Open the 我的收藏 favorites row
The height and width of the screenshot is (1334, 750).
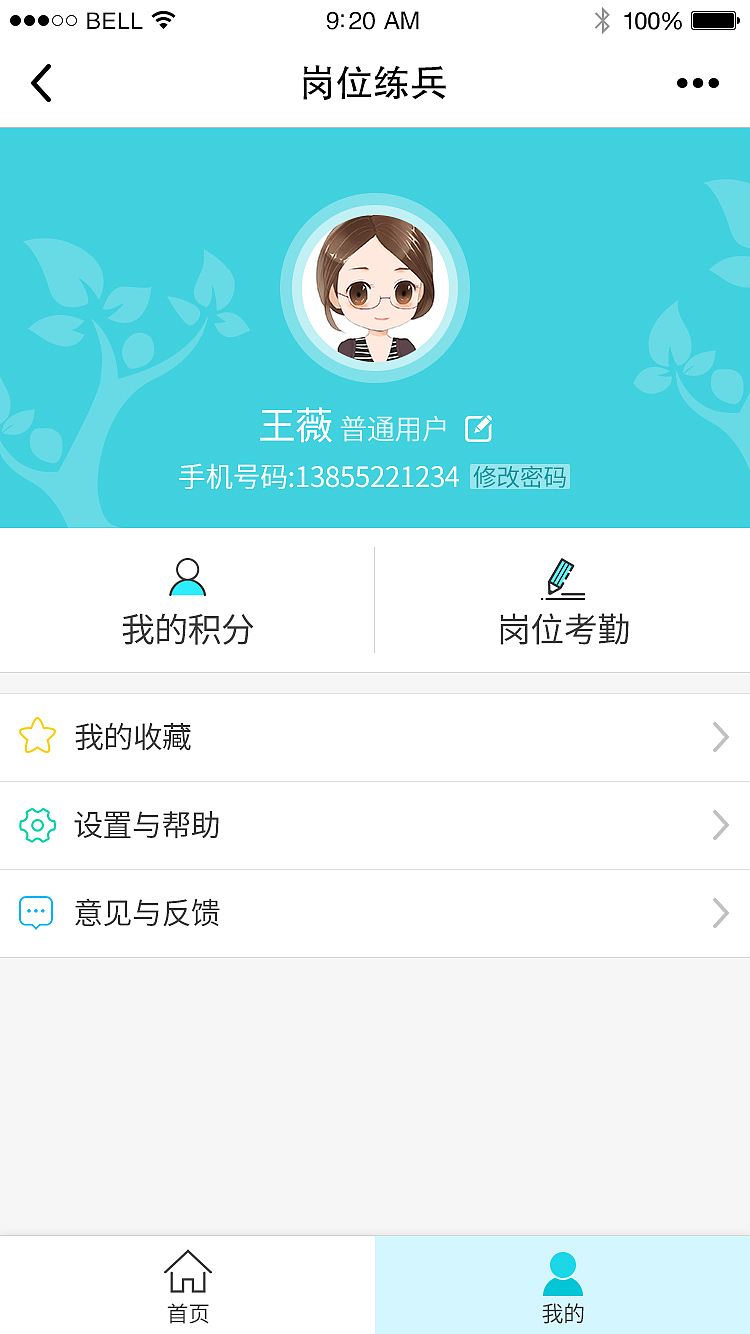click(x=375, y=737)
